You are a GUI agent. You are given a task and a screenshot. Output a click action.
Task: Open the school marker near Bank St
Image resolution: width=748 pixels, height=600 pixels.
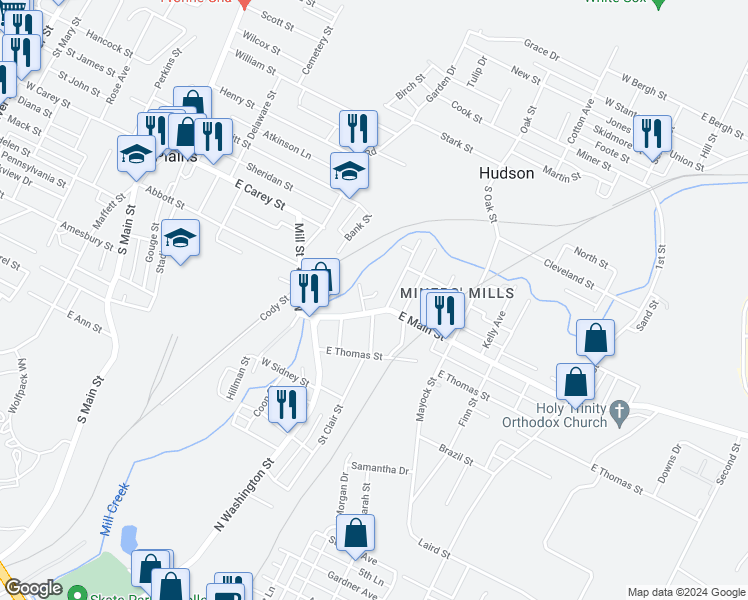coord(350,171)
